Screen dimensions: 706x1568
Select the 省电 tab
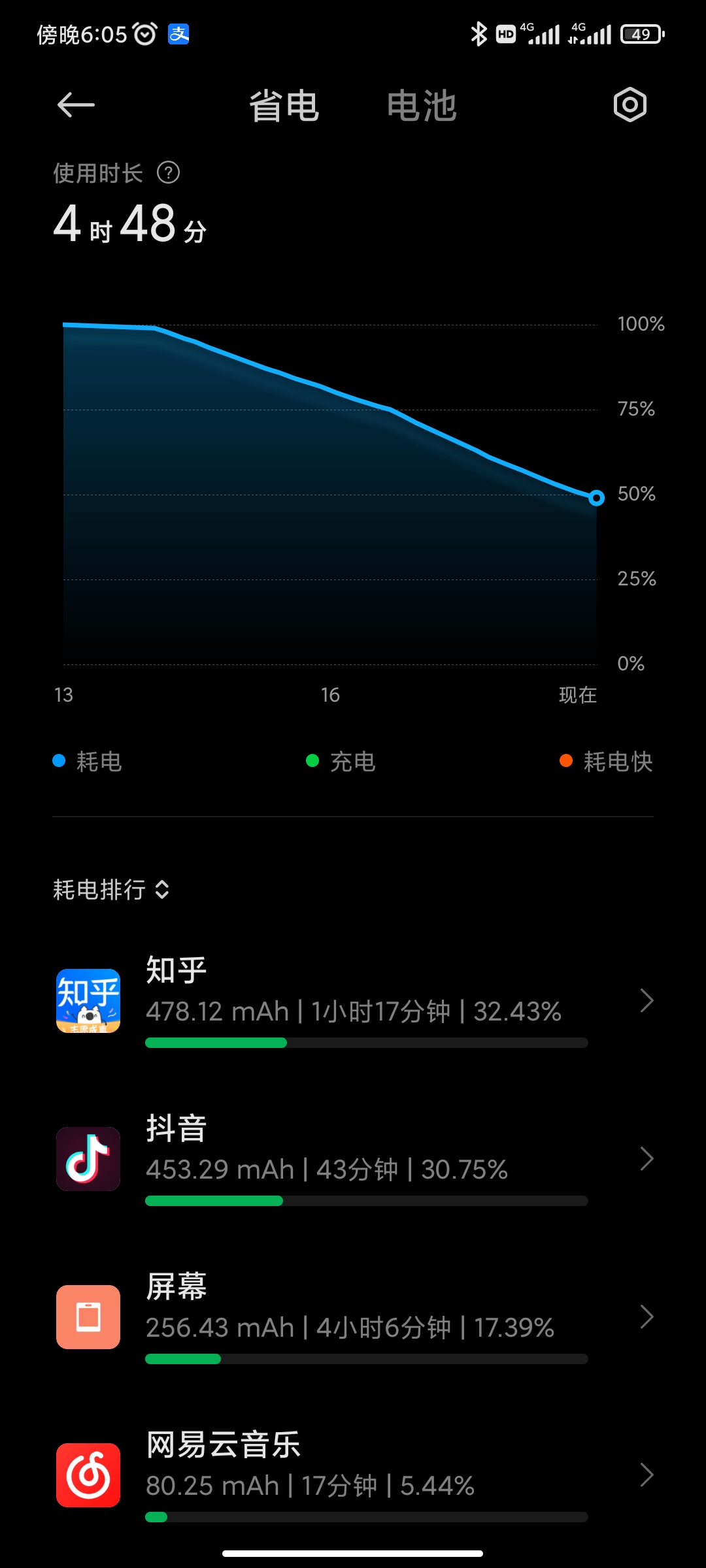(284, 106)
